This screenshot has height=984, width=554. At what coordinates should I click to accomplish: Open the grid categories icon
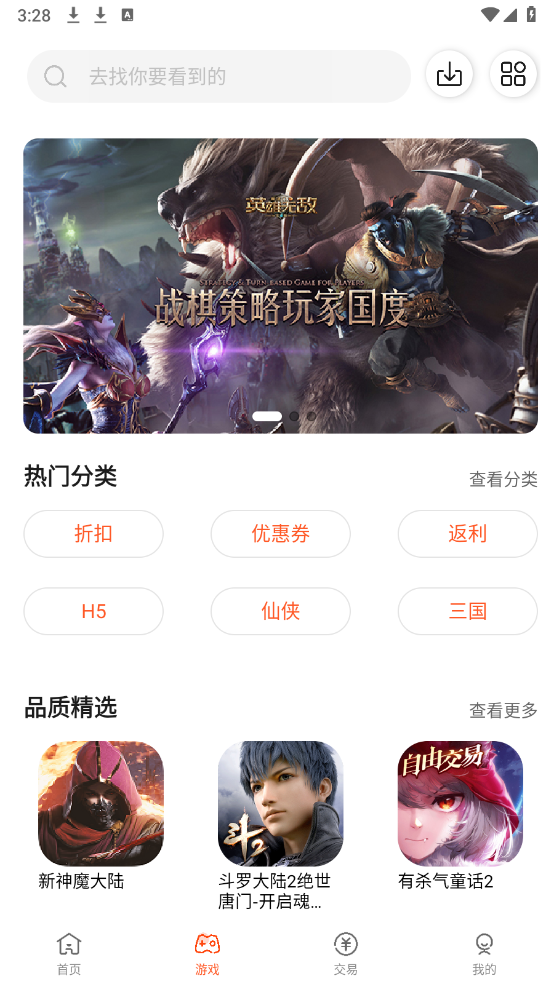(x=513, y=74)
